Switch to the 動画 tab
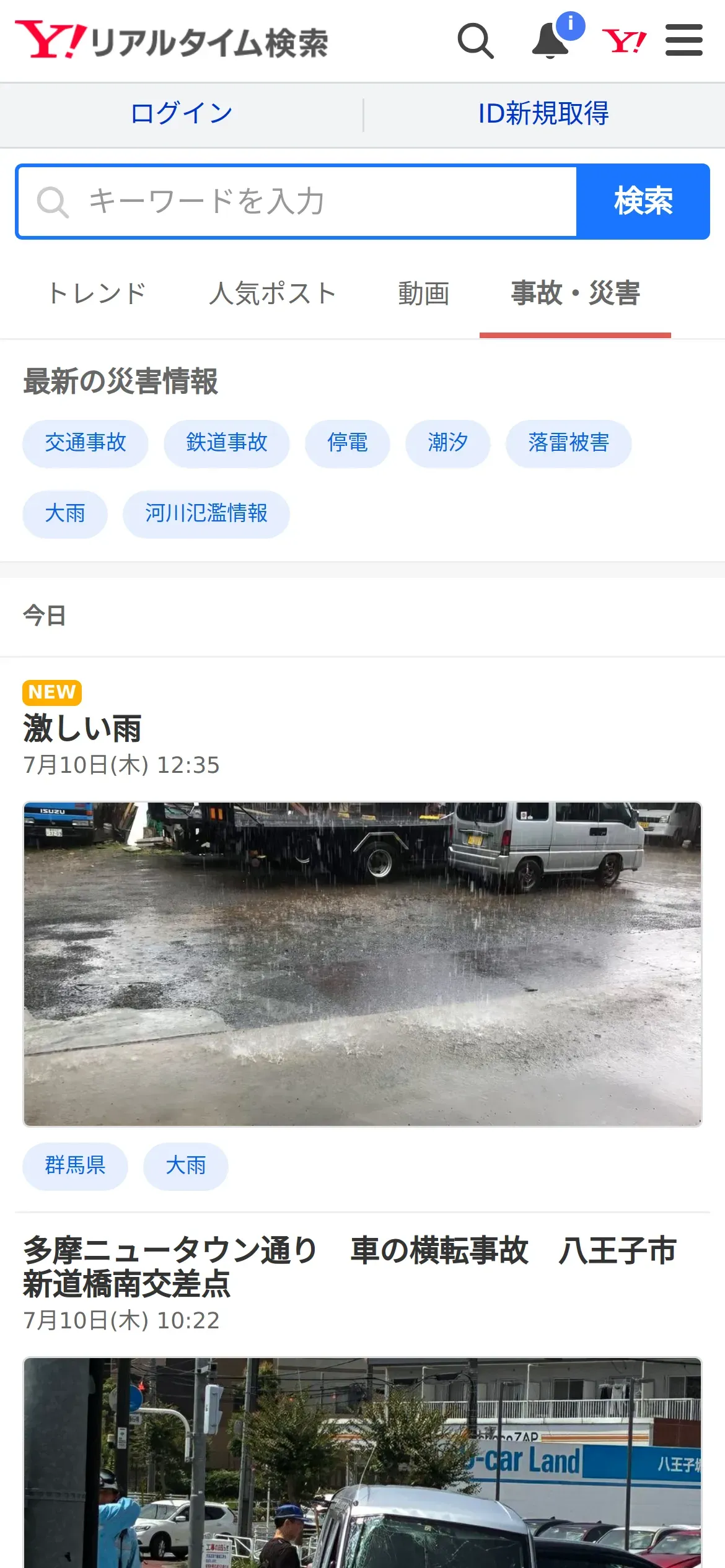Screen dimensions: 725x1568 [423, 294]
